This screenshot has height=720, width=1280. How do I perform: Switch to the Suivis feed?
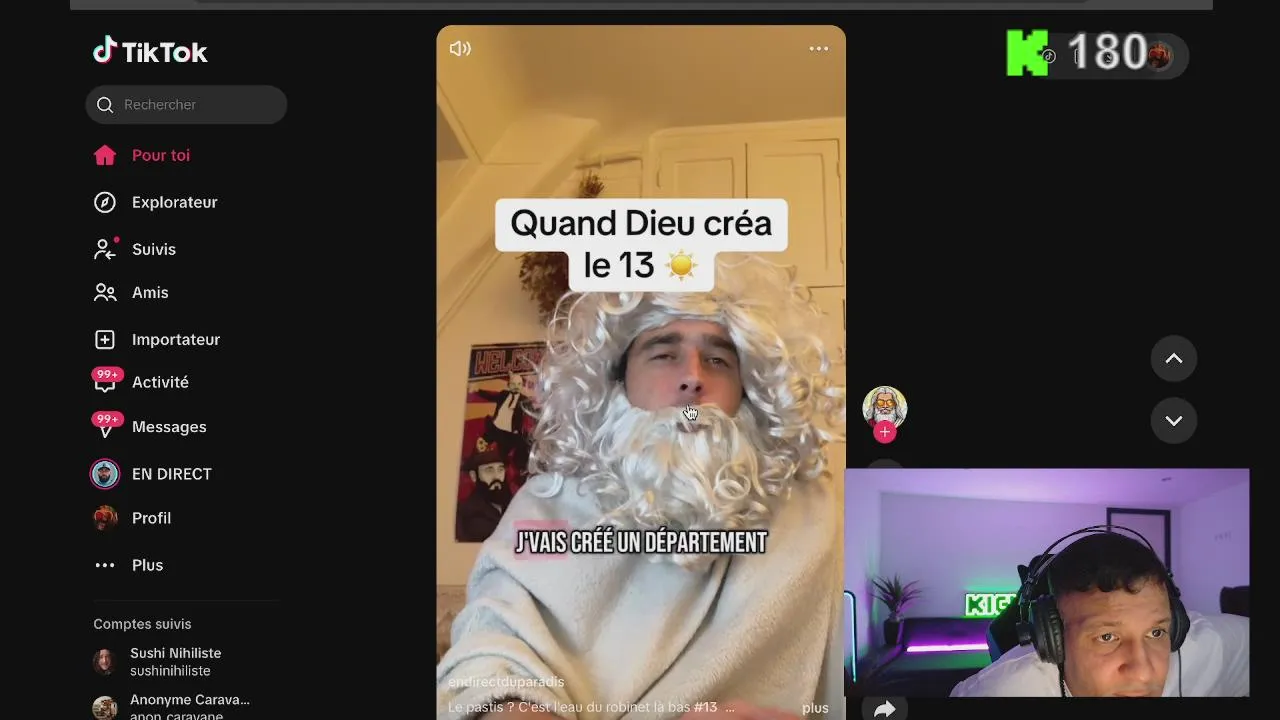153,249
